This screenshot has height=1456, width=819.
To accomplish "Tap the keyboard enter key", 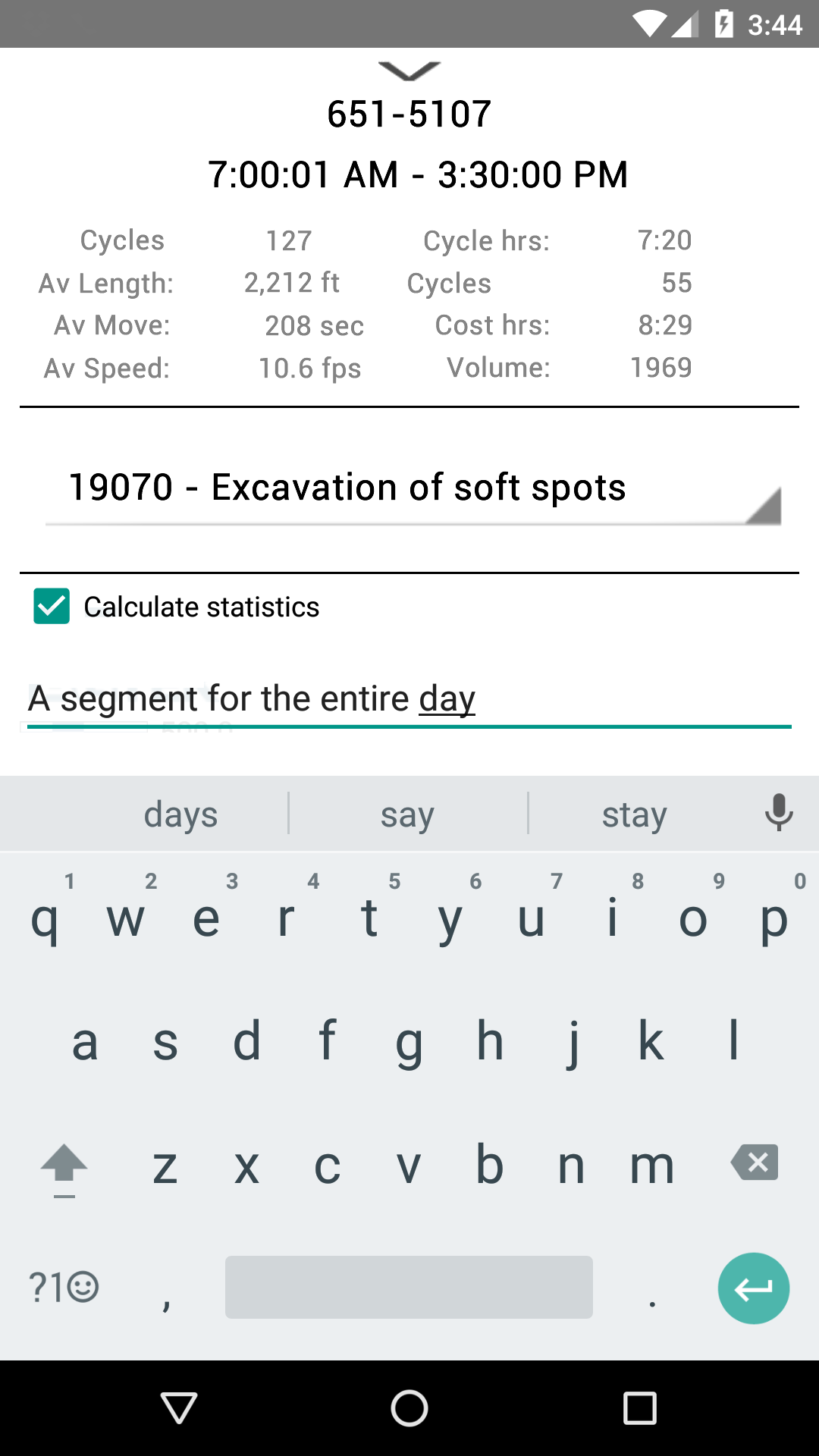I will pyautogui.click(x=753, y=1288).
